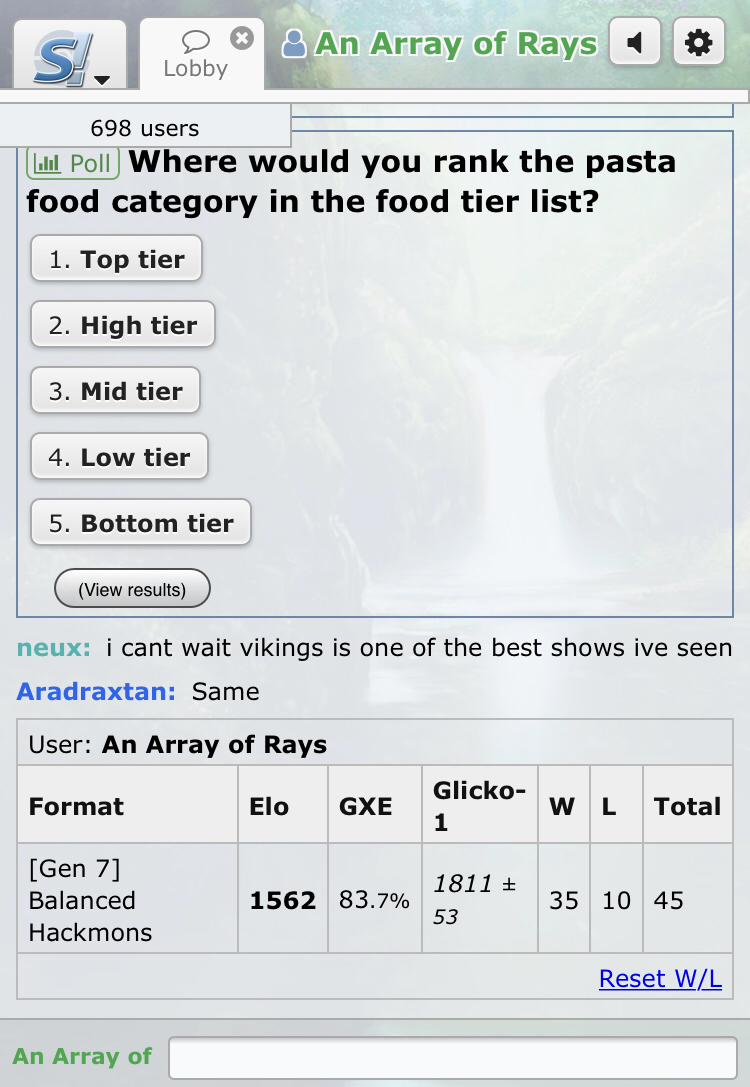Open the Showdown main menu button
Viewport: 750px width, 1087px height.
click(x=70, y=56)
